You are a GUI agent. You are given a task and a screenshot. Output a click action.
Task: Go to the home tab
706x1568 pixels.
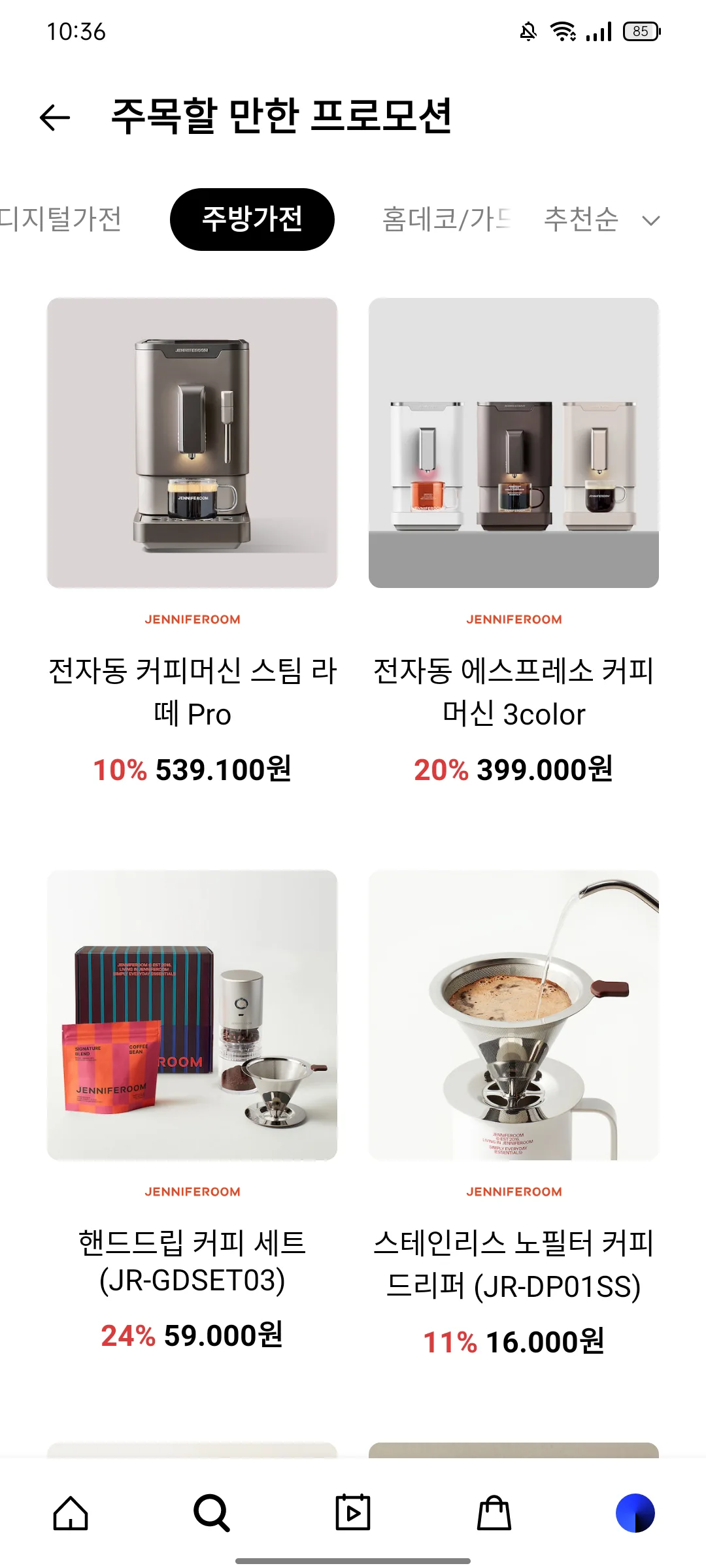(x=71, y=1513)
